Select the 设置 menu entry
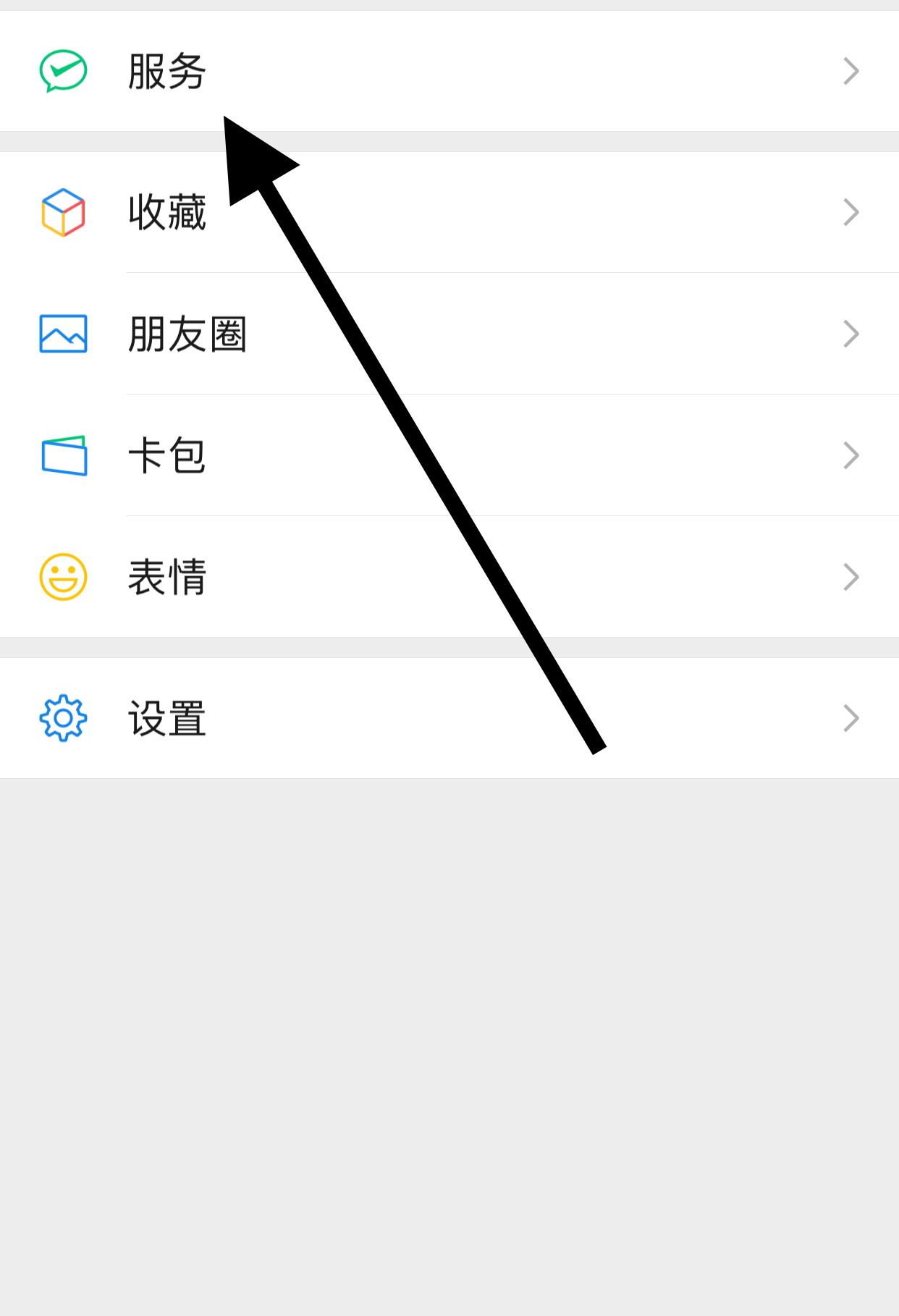This screenshot has width=899, height=1316. pyautogui.click(x=166, y=717)
